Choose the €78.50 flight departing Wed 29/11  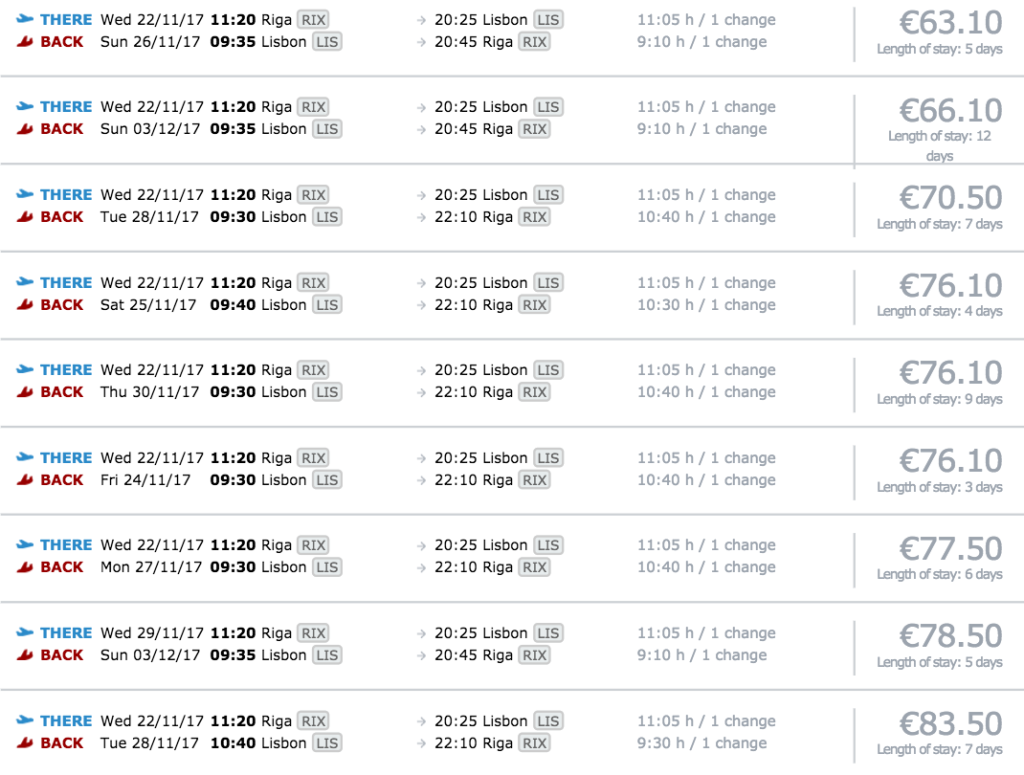click(949, 636)
